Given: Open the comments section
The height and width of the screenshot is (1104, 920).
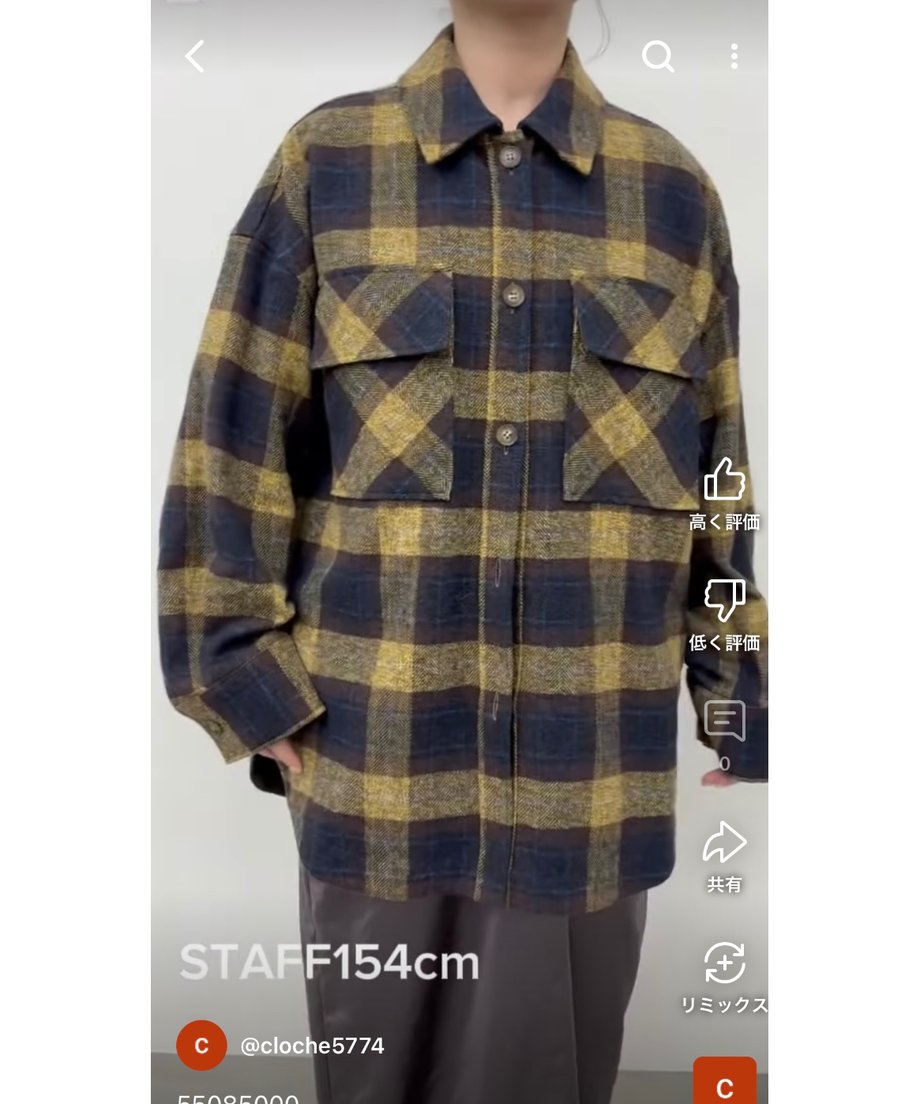Looking at the screenshot, I should [724, 721].
